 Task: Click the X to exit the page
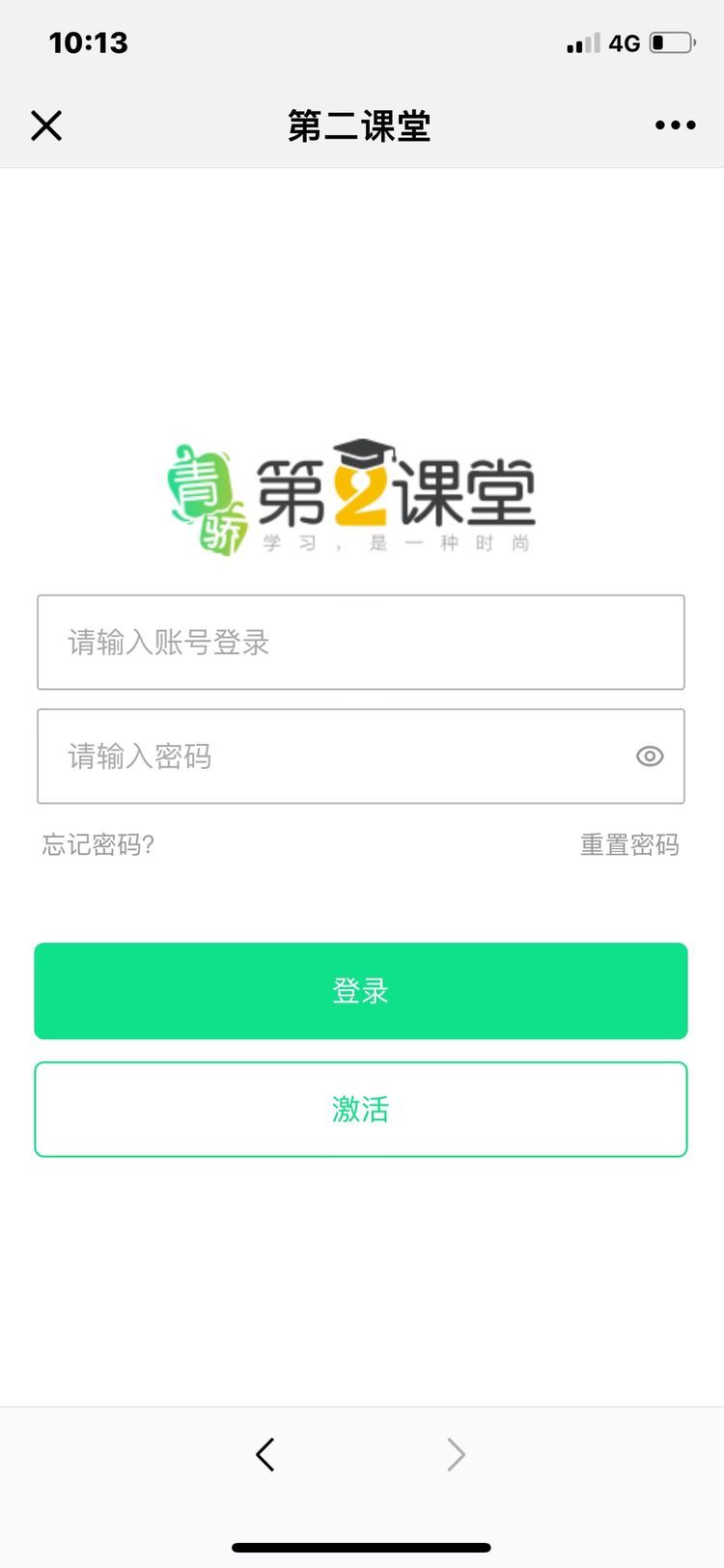[45, 125]
